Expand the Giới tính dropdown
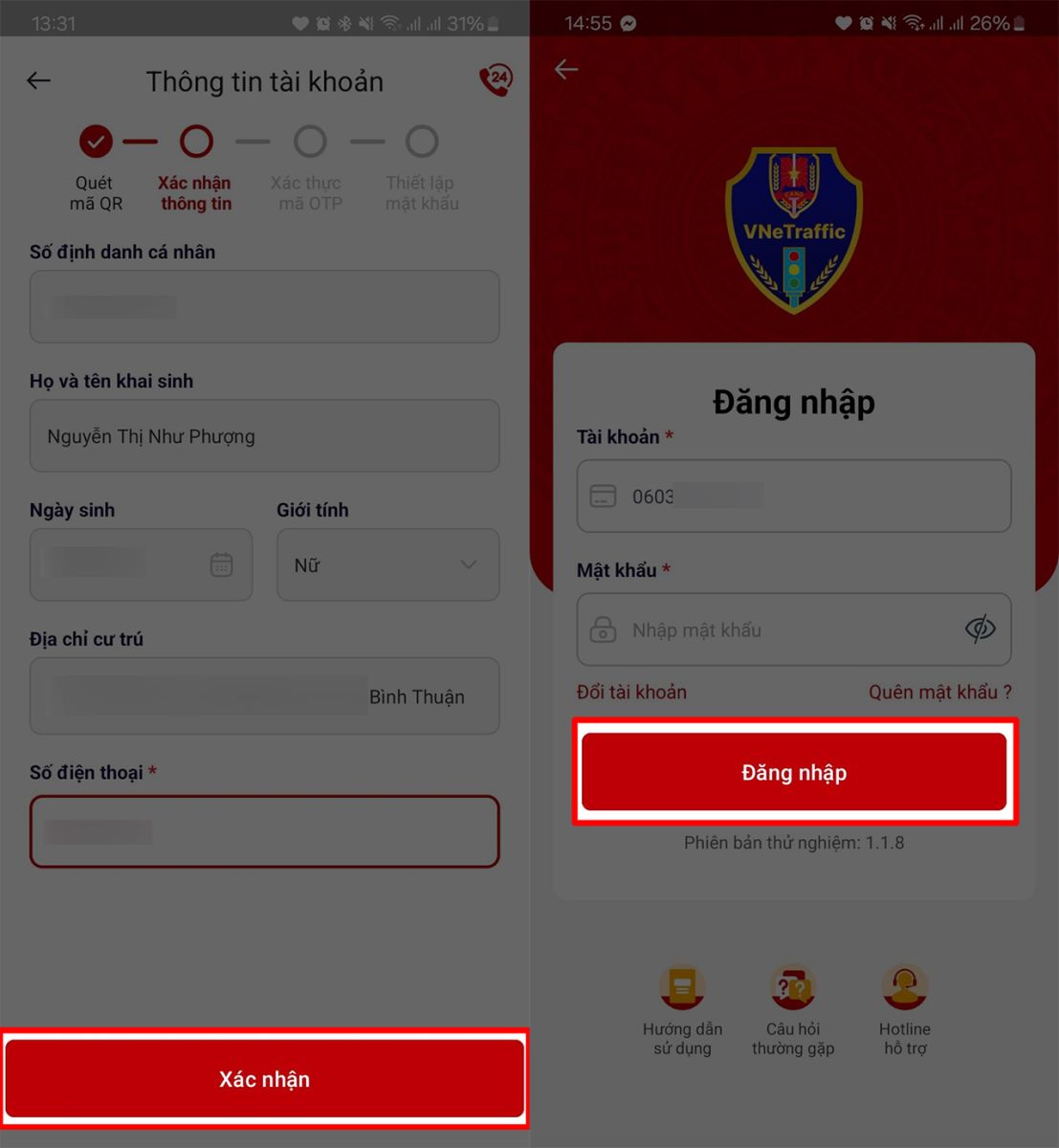 click(387, 564)
